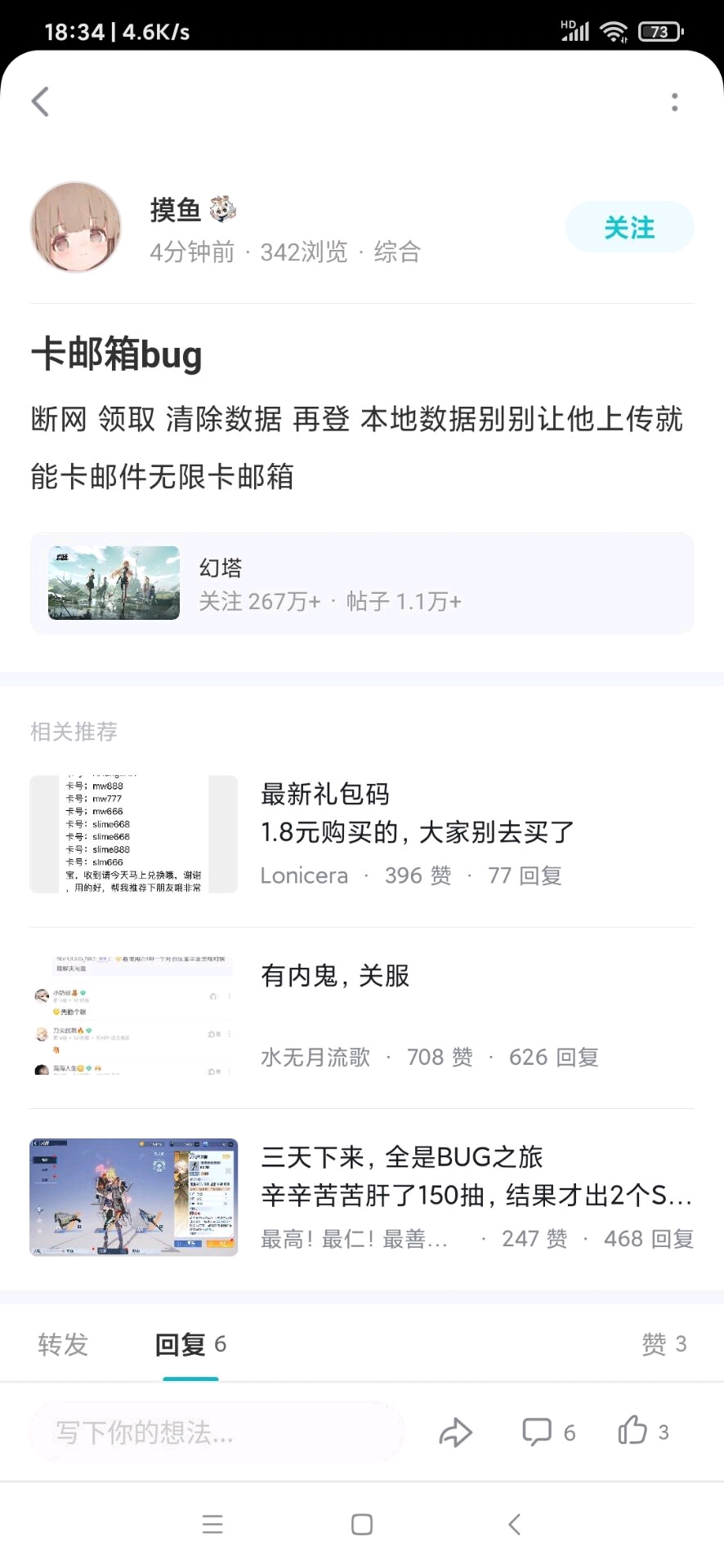Tap the system back navigation arrow
This screenshot has width=724, height=1568.
pos(514,1524)
